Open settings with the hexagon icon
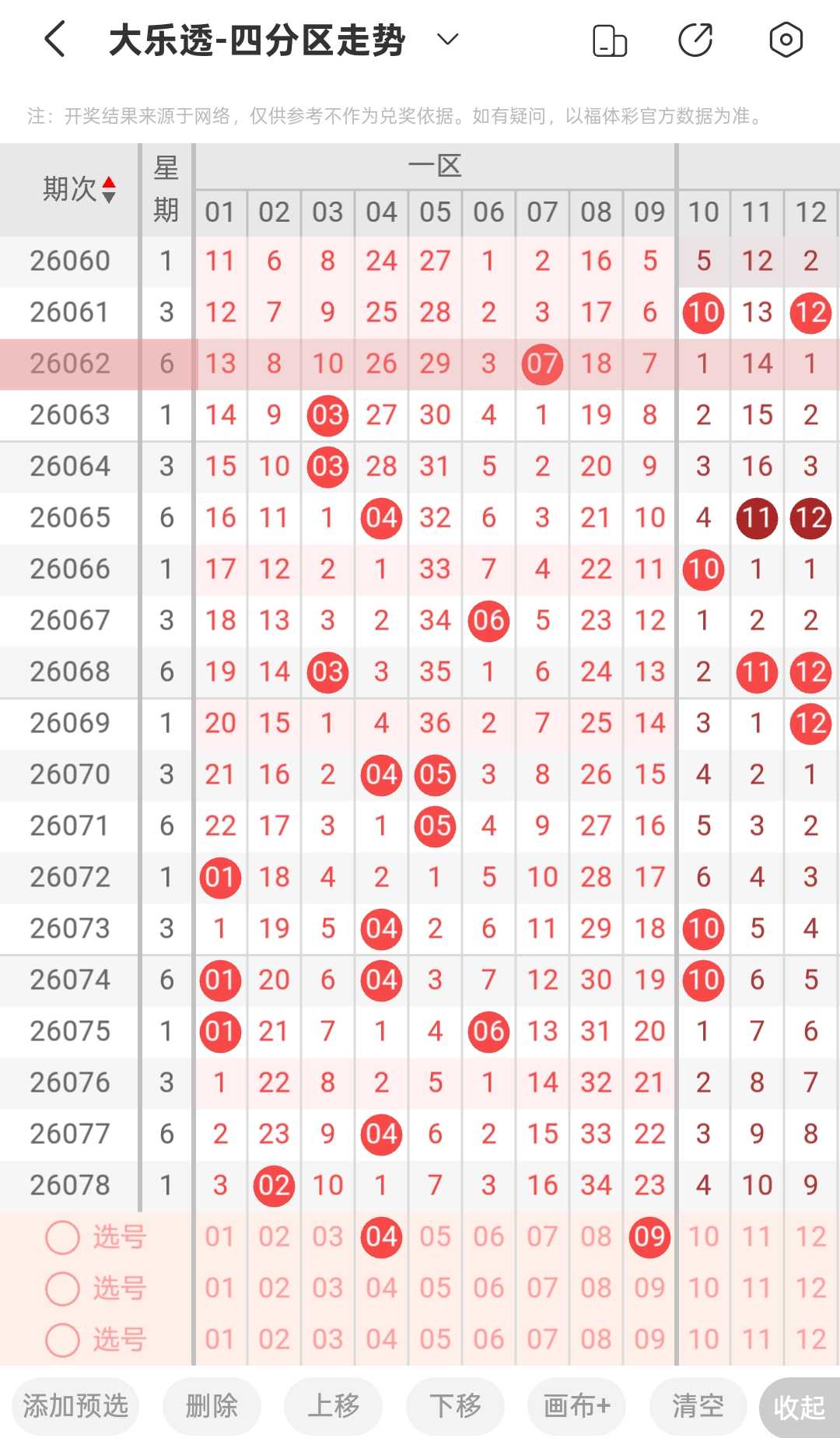 (786, 40)
